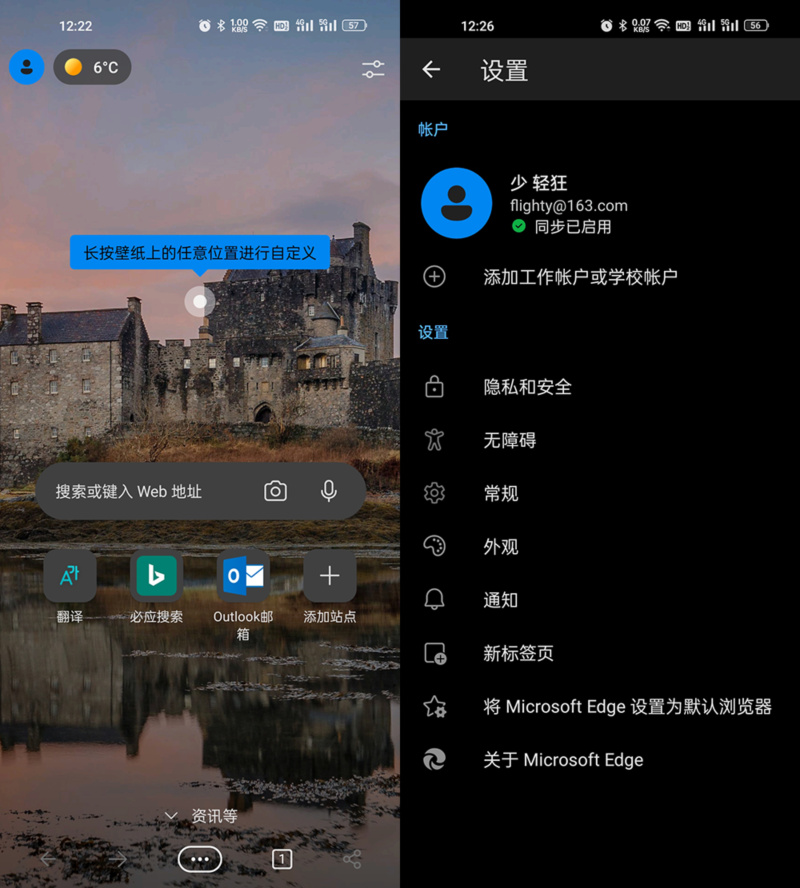Share the page from the bottom bar
This screenshot has width=800, height=888.
(x=352, y=859)
